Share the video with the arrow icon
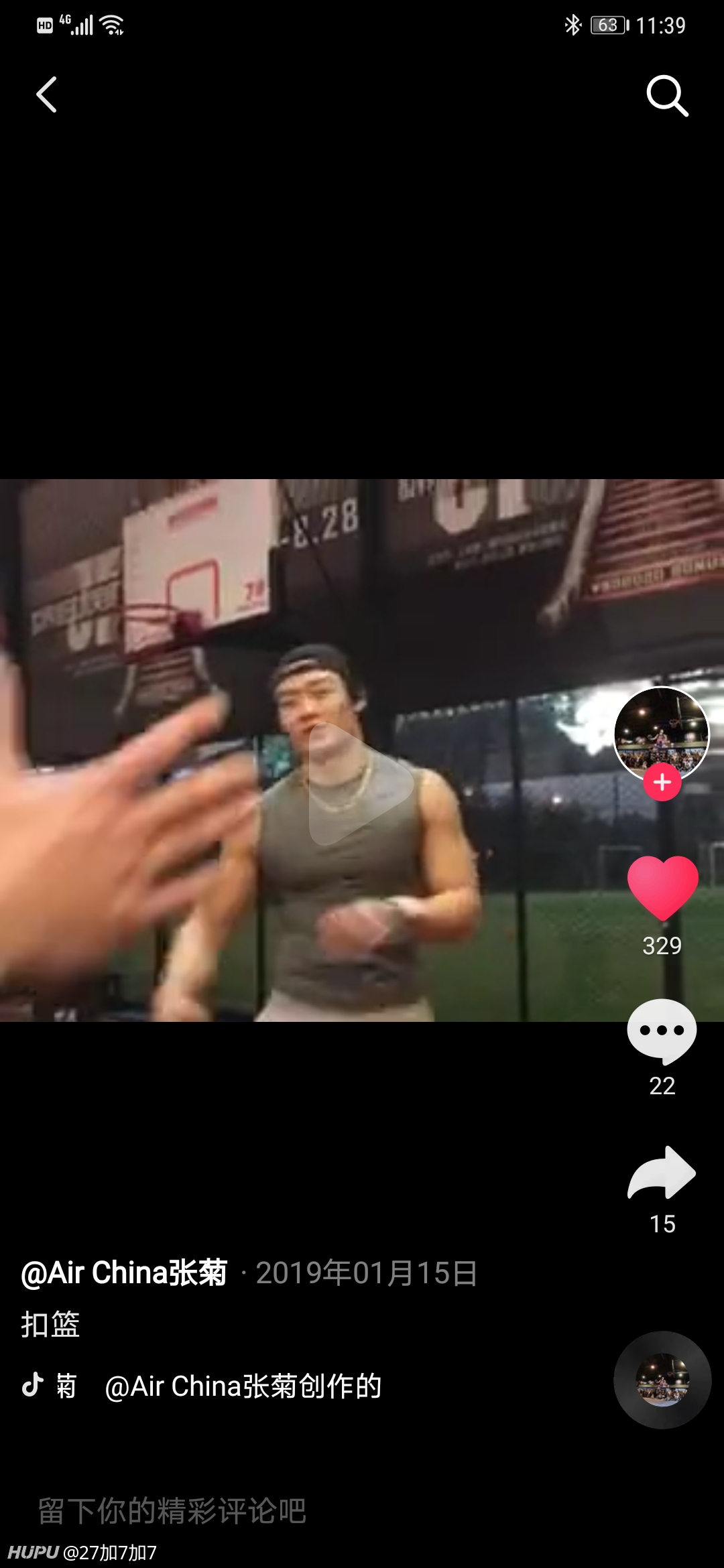Image resolution: width=724 pixels, height=1568 pixels. tap(662, 1172)
